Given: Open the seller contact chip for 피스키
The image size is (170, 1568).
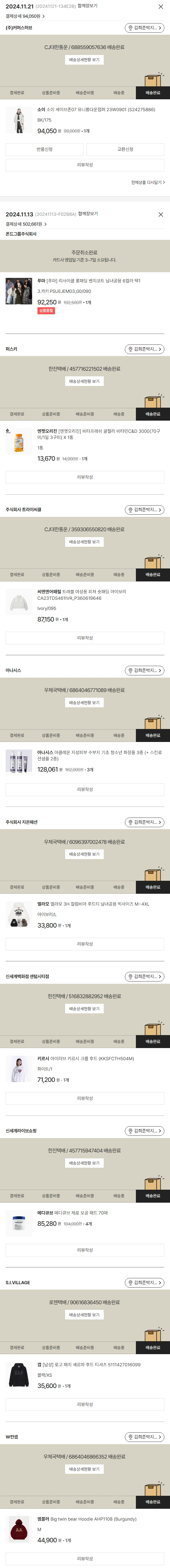Looking at the screenshot, I should tap(144, 349).
